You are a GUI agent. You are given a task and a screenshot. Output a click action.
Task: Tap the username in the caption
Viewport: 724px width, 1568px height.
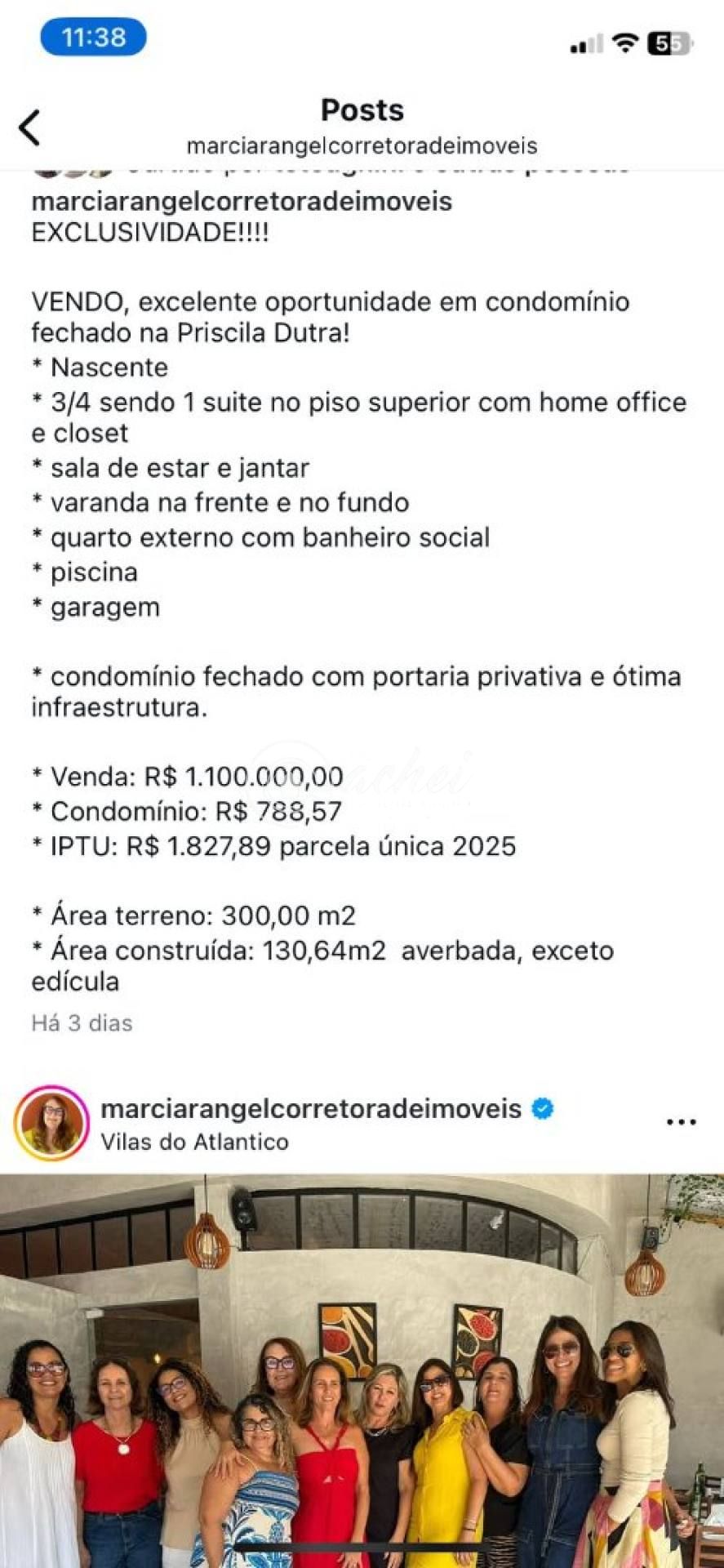(242, 201)
